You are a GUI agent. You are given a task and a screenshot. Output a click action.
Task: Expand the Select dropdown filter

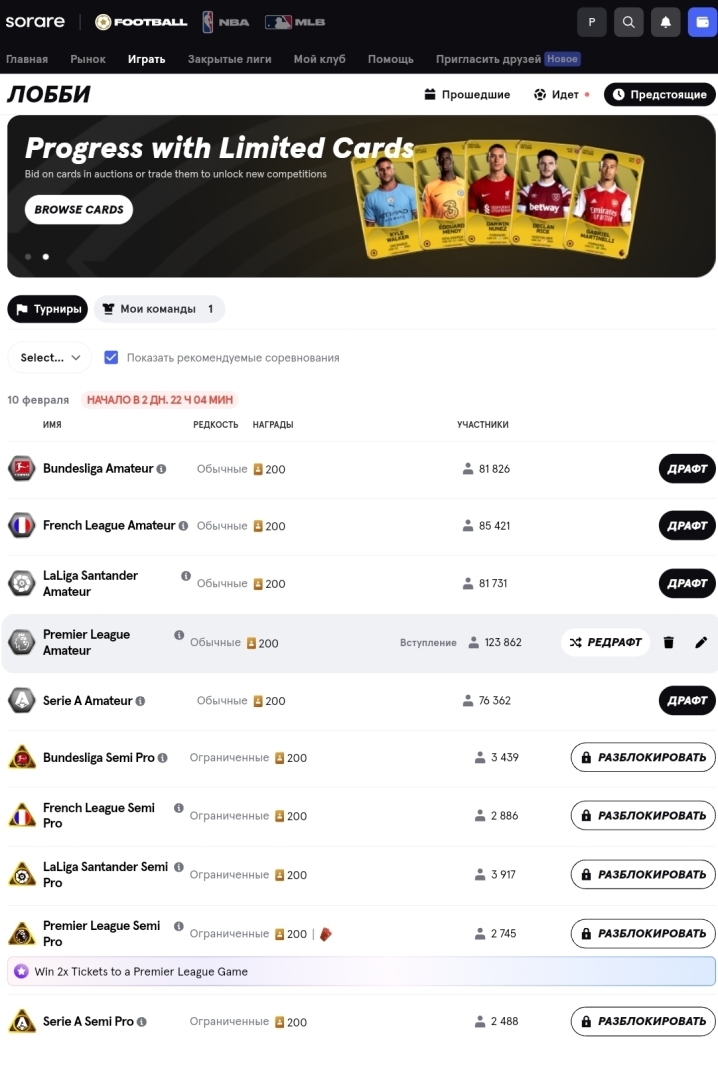50,357
